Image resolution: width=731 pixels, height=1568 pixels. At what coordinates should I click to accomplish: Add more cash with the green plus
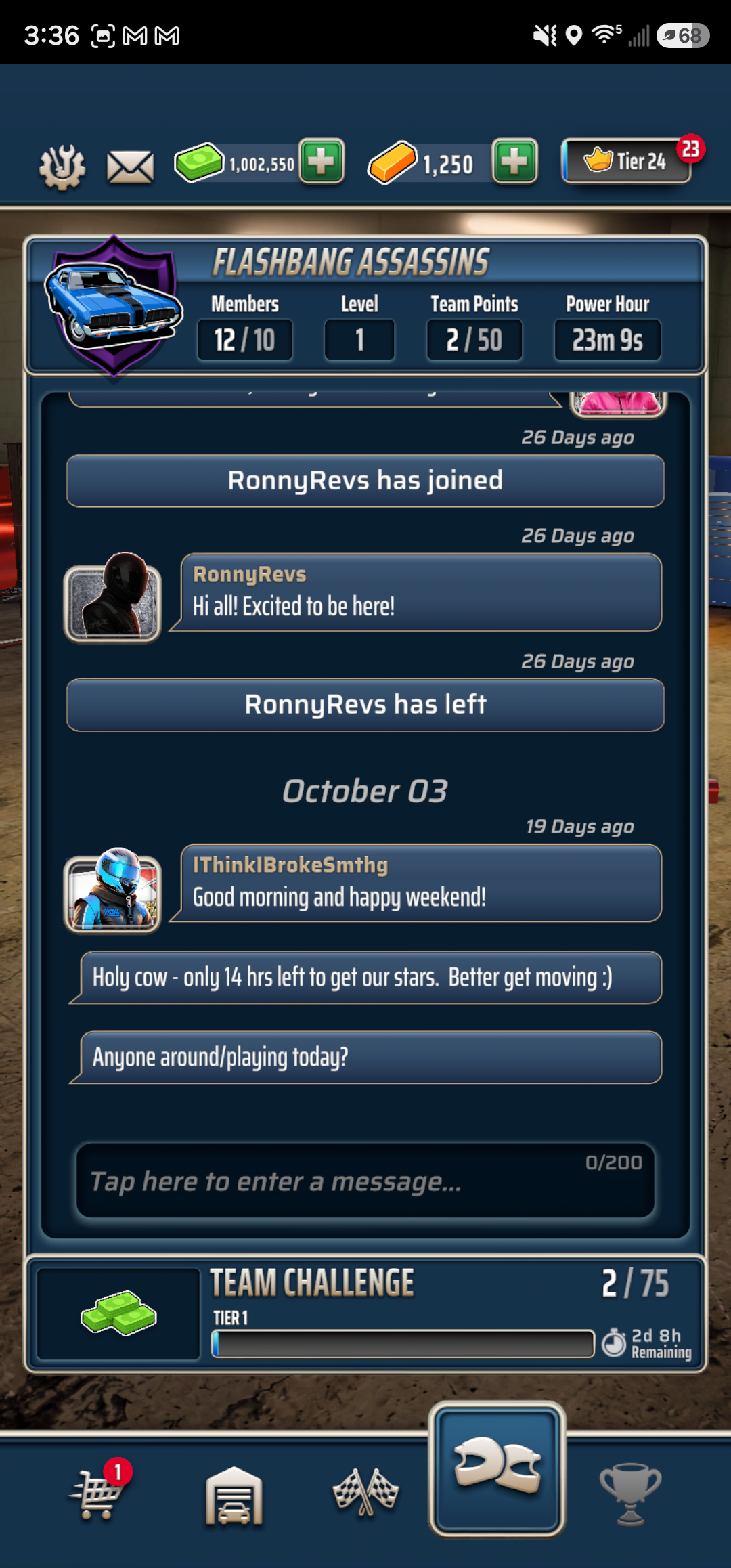point(322,162)
